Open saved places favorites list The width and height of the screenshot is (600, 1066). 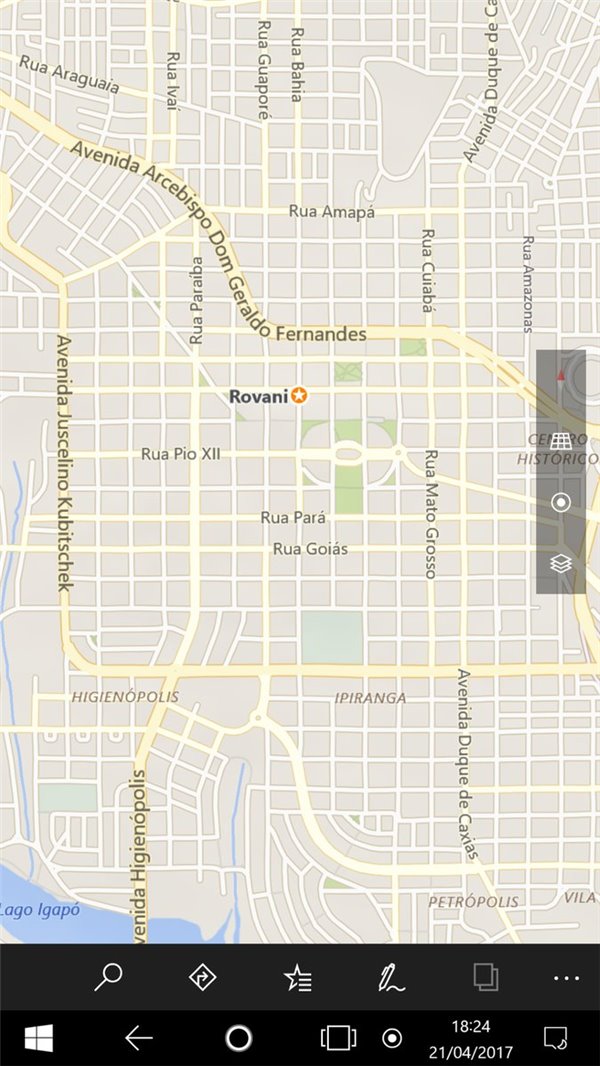click(x=298, y=977)
